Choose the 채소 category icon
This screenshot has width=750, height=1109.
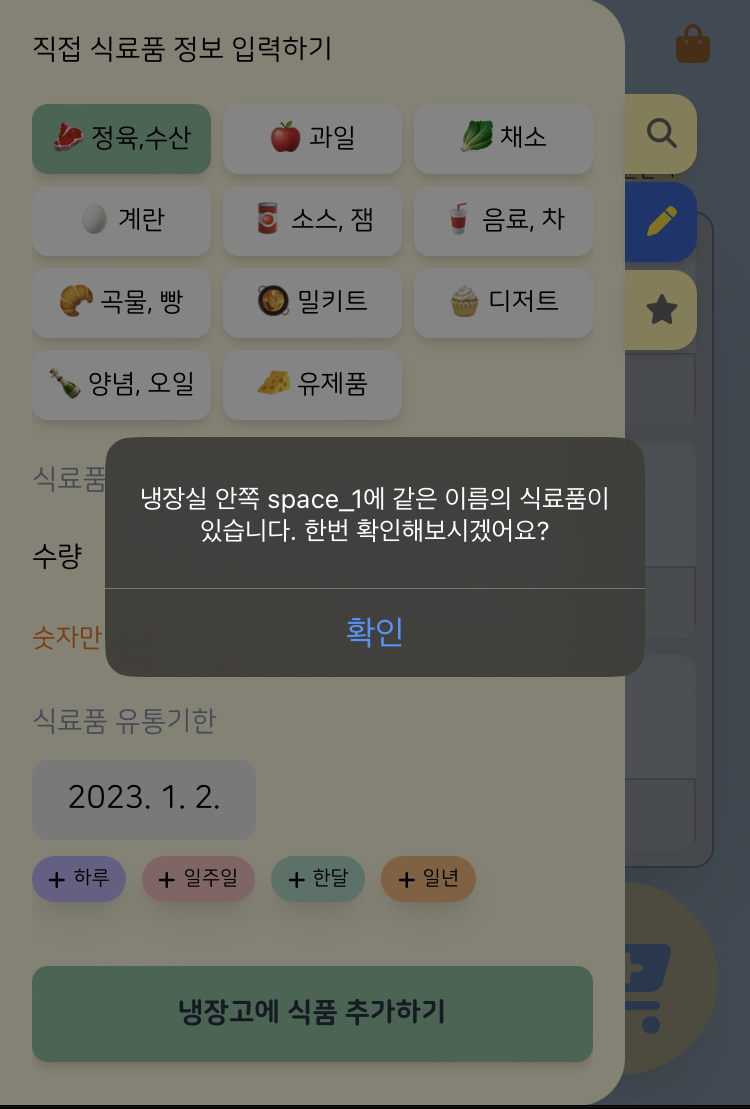pyautogui.click(x=502, y=139)
